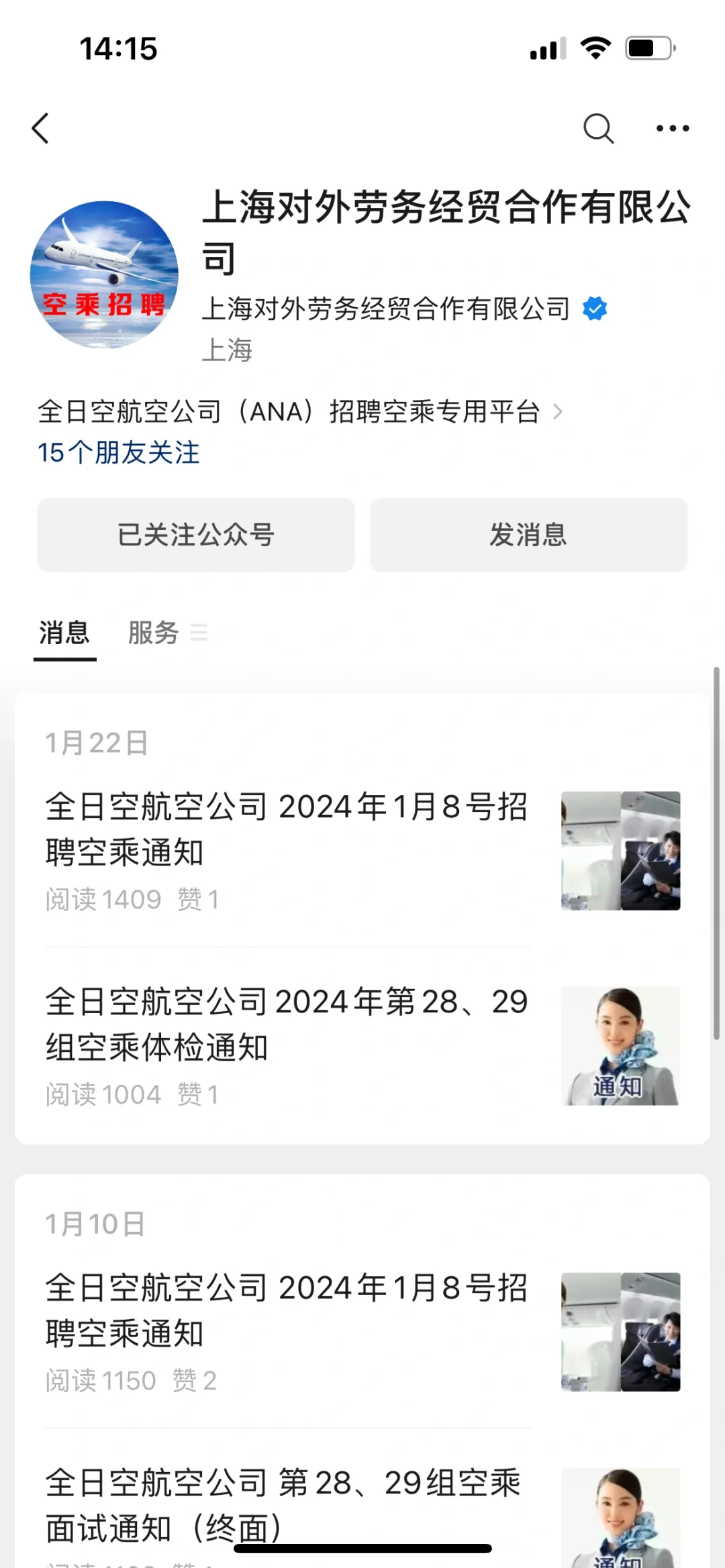Open the three-dot more options menu
This screenshot has height=1568, width=725.
tap(672, 128)
